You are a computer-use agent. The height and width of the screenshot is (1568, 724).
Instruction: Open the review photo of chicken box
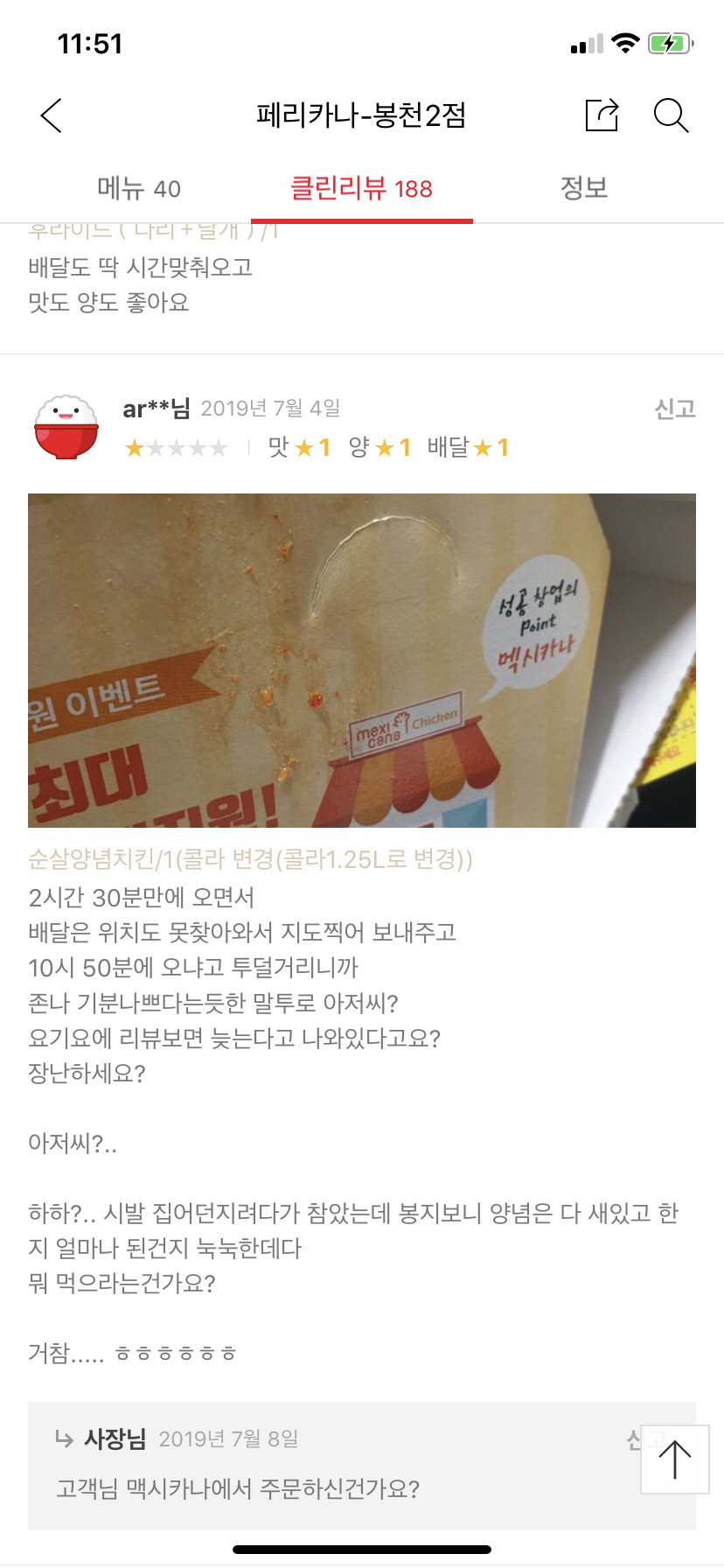(361, 660)
